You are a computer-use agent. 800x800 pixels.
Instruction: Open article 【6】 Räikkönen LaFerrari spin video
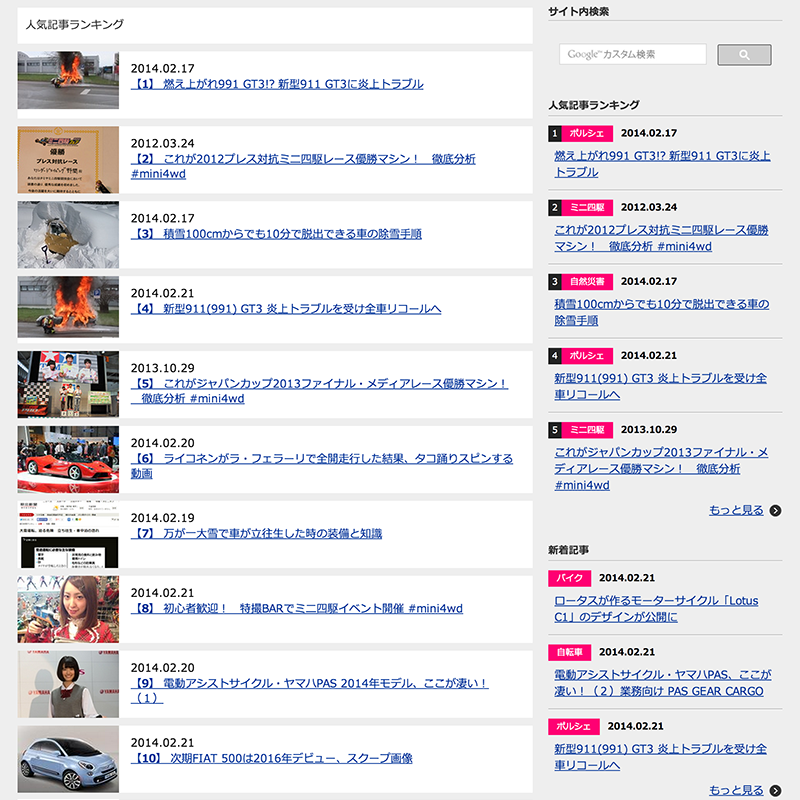pyautogui.click(x=321, y=459)
